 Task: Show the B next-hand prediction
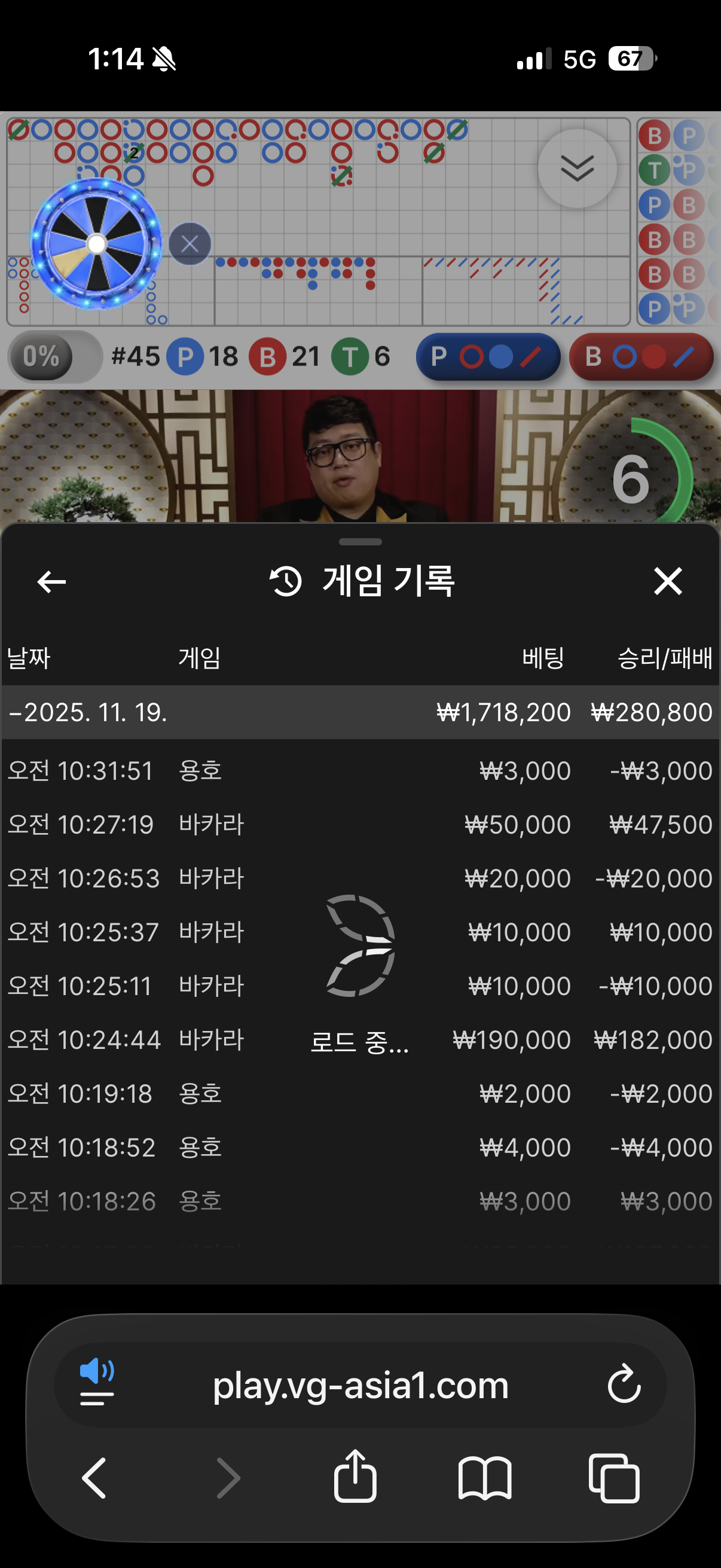[641, 356]
